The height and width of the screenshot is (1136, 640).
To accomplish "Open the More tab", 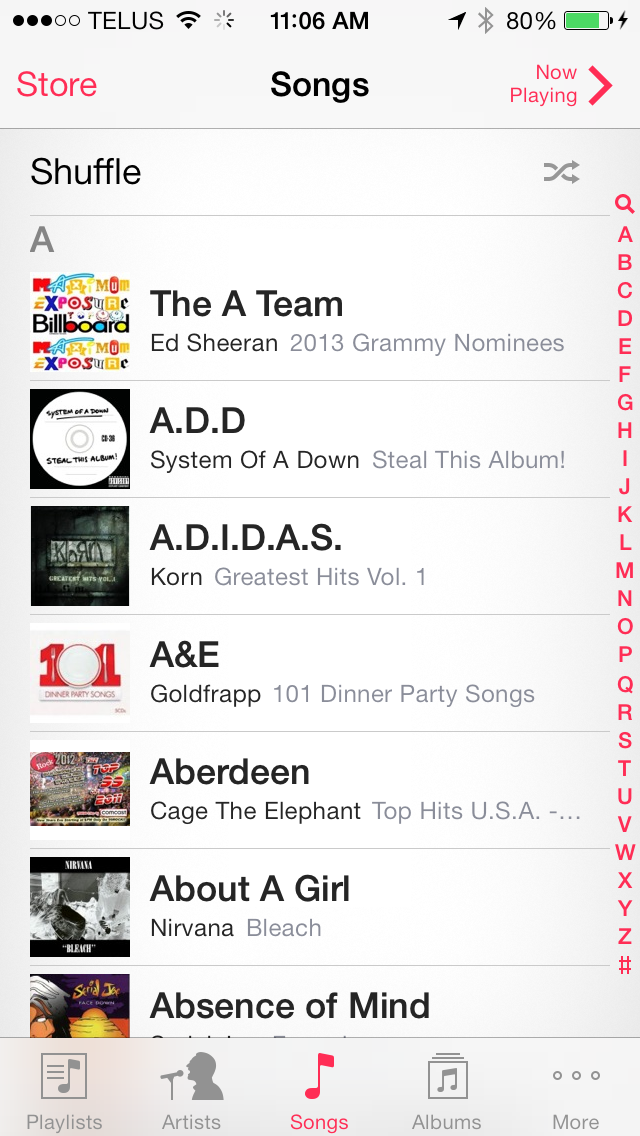I will tap(576, 1090).
